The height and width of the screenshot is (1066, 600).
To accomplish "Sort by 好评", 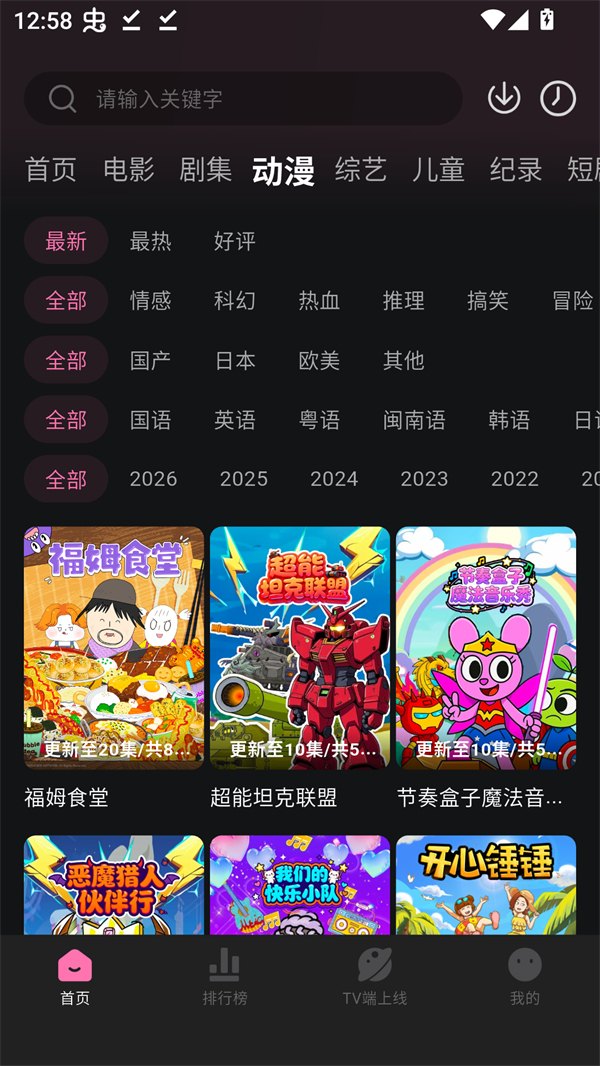I will click(x=235, y=241).
